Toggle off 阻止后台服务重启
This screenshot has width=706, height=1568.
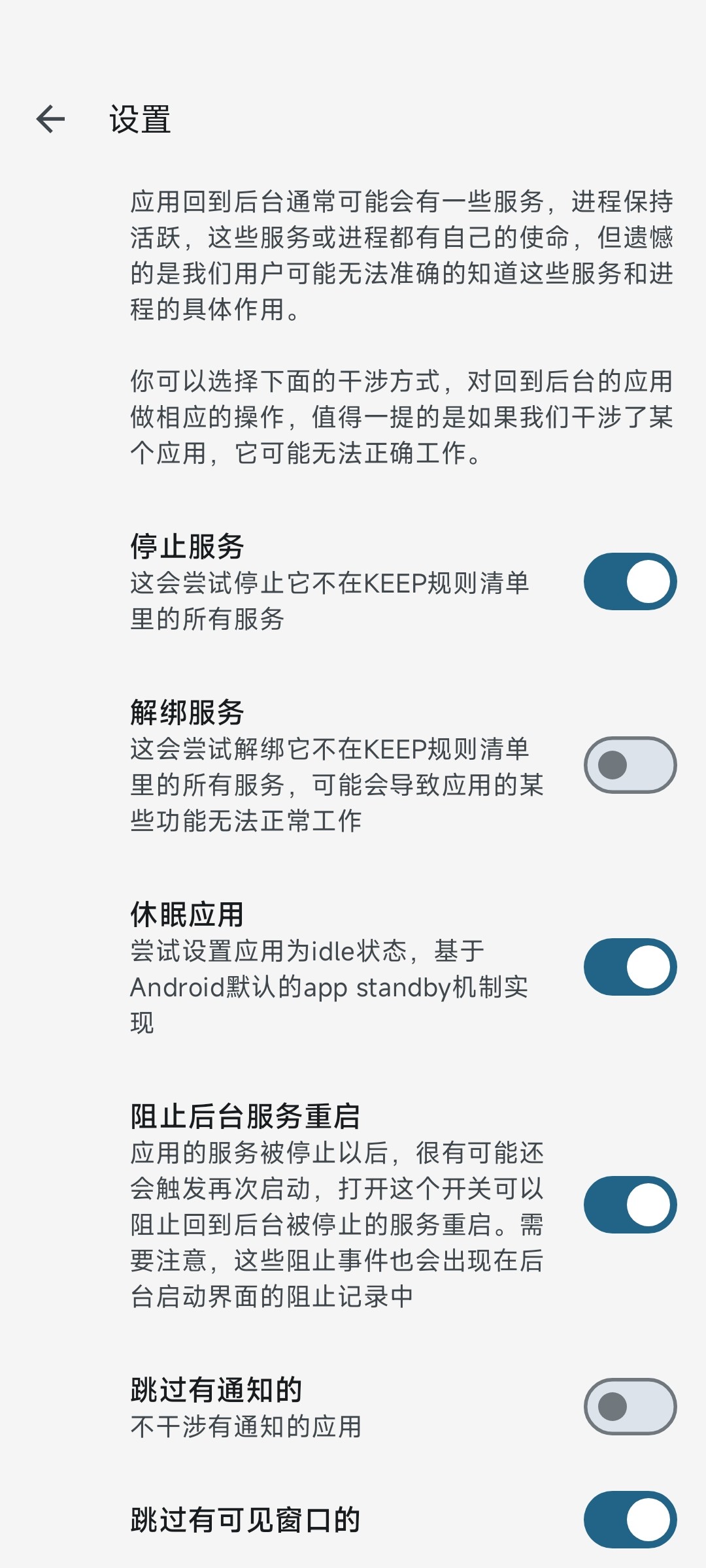[x=630, y=1205]
